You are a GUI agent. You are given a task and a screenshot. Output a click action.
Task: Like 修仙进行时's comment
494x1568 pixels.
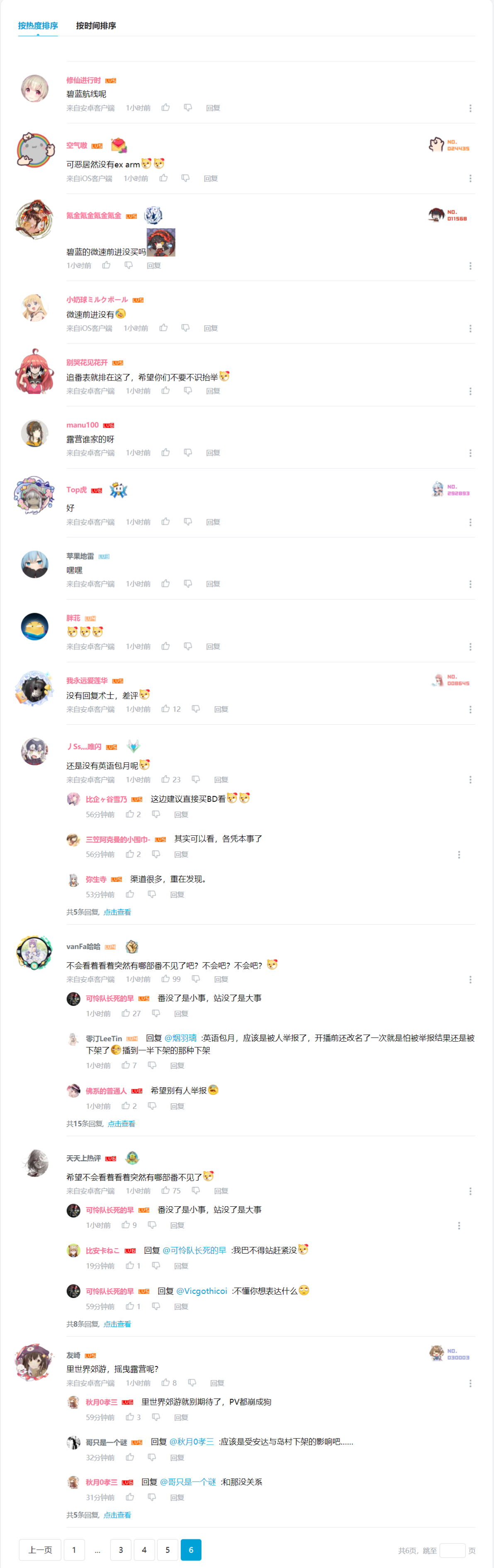click(165, 108)
